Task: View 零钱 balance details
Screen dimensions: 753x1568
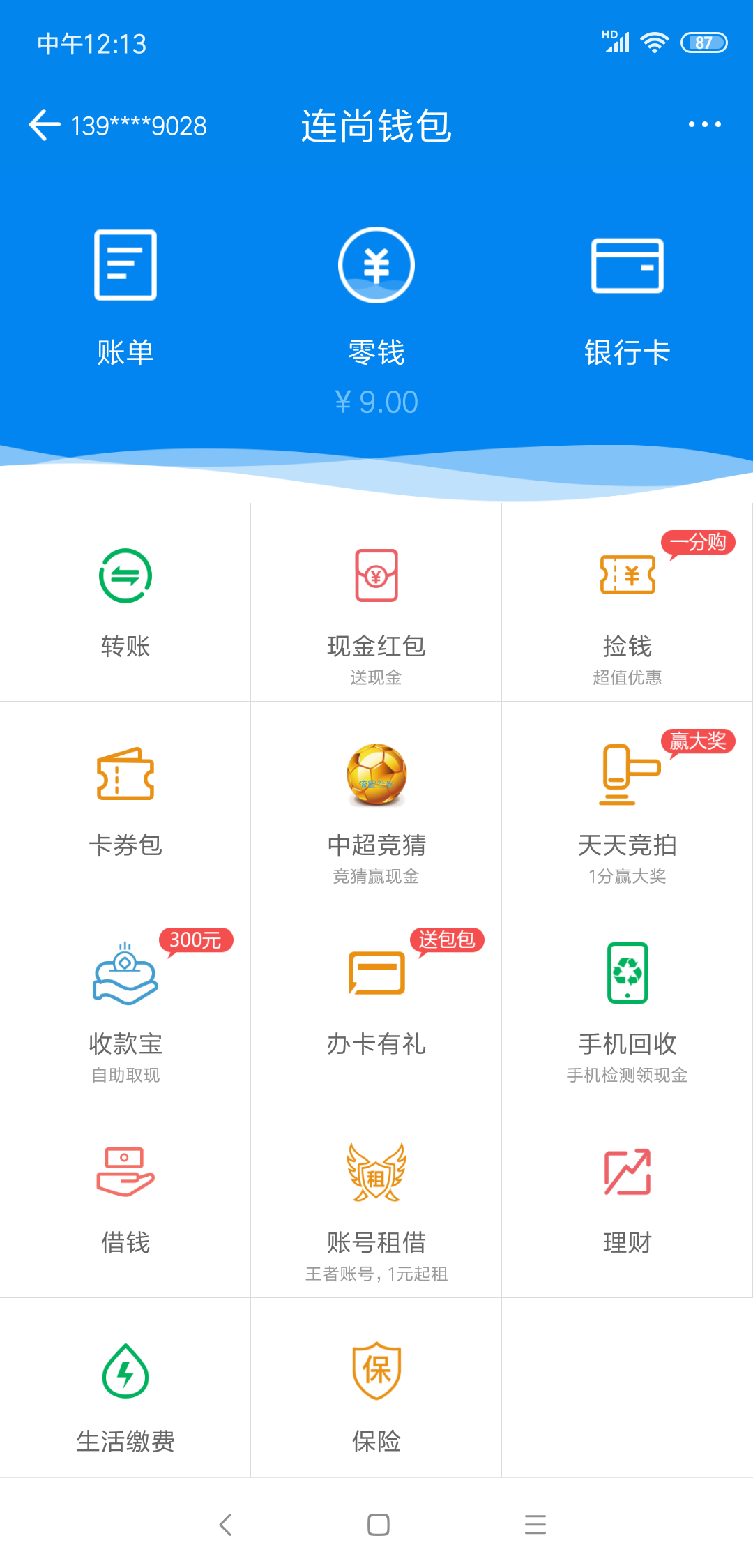Action: (x=376, y=322)
